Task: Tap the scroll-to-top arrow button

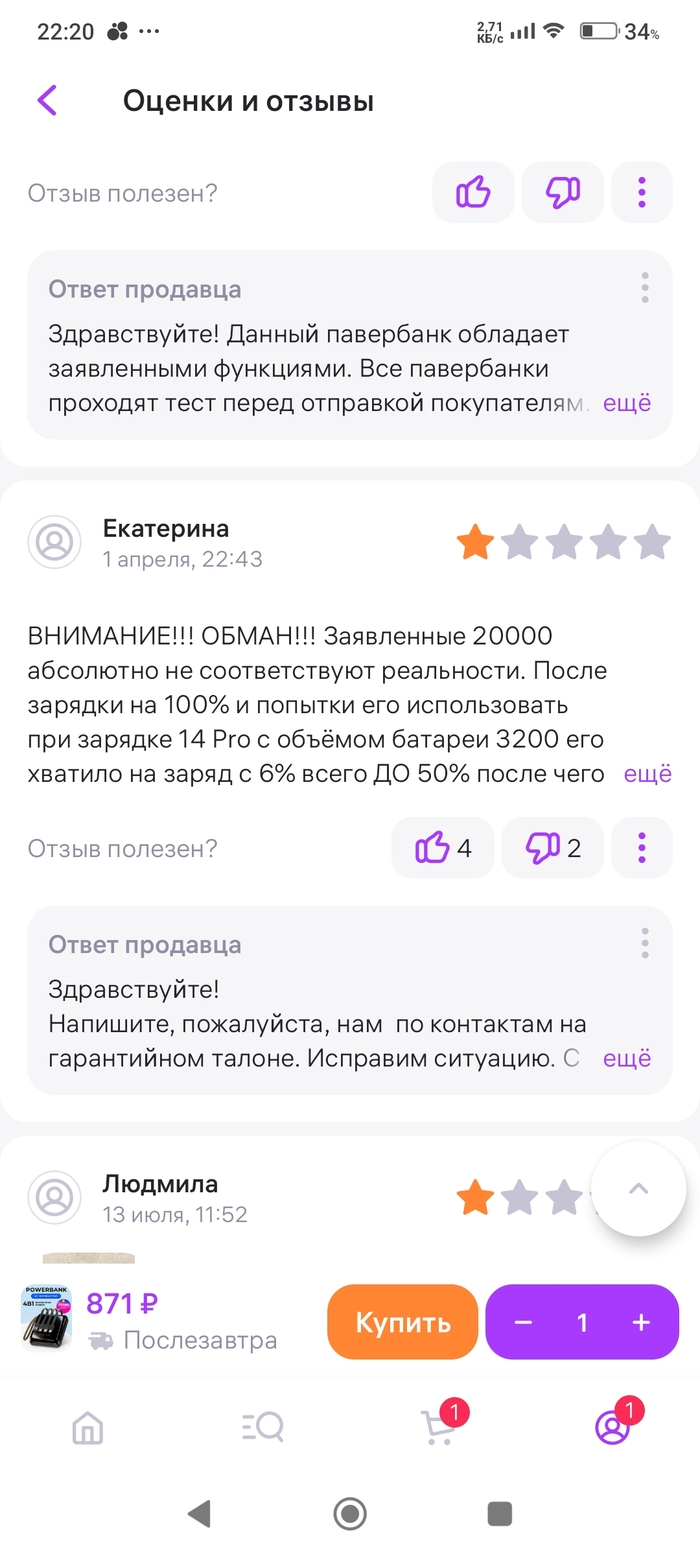Action: click(x=638, y=1189)
